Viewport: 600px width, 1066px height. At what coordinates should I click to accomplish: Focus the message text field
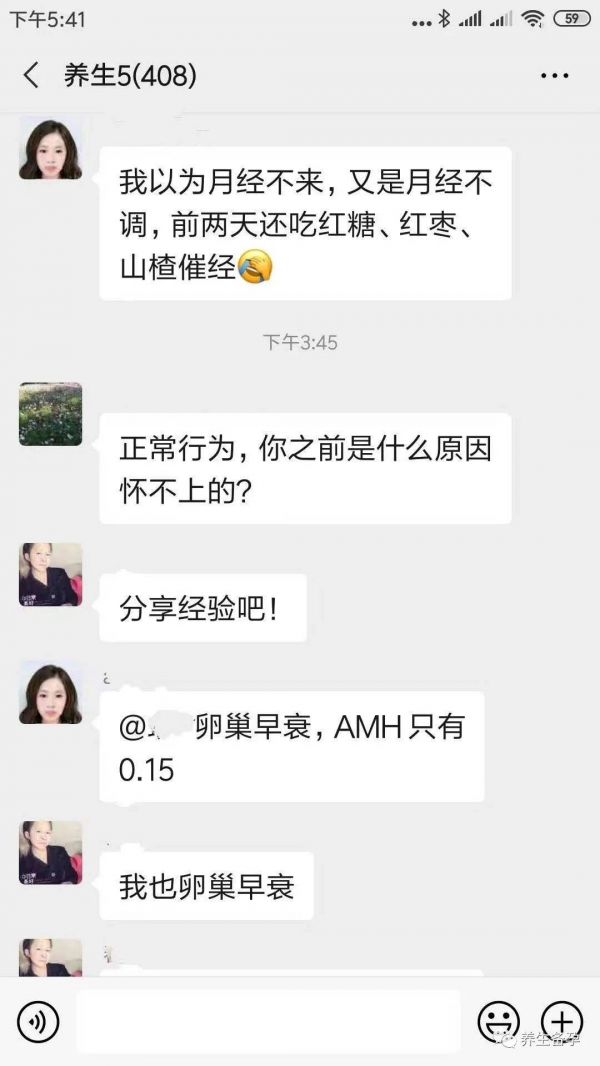268,1022
